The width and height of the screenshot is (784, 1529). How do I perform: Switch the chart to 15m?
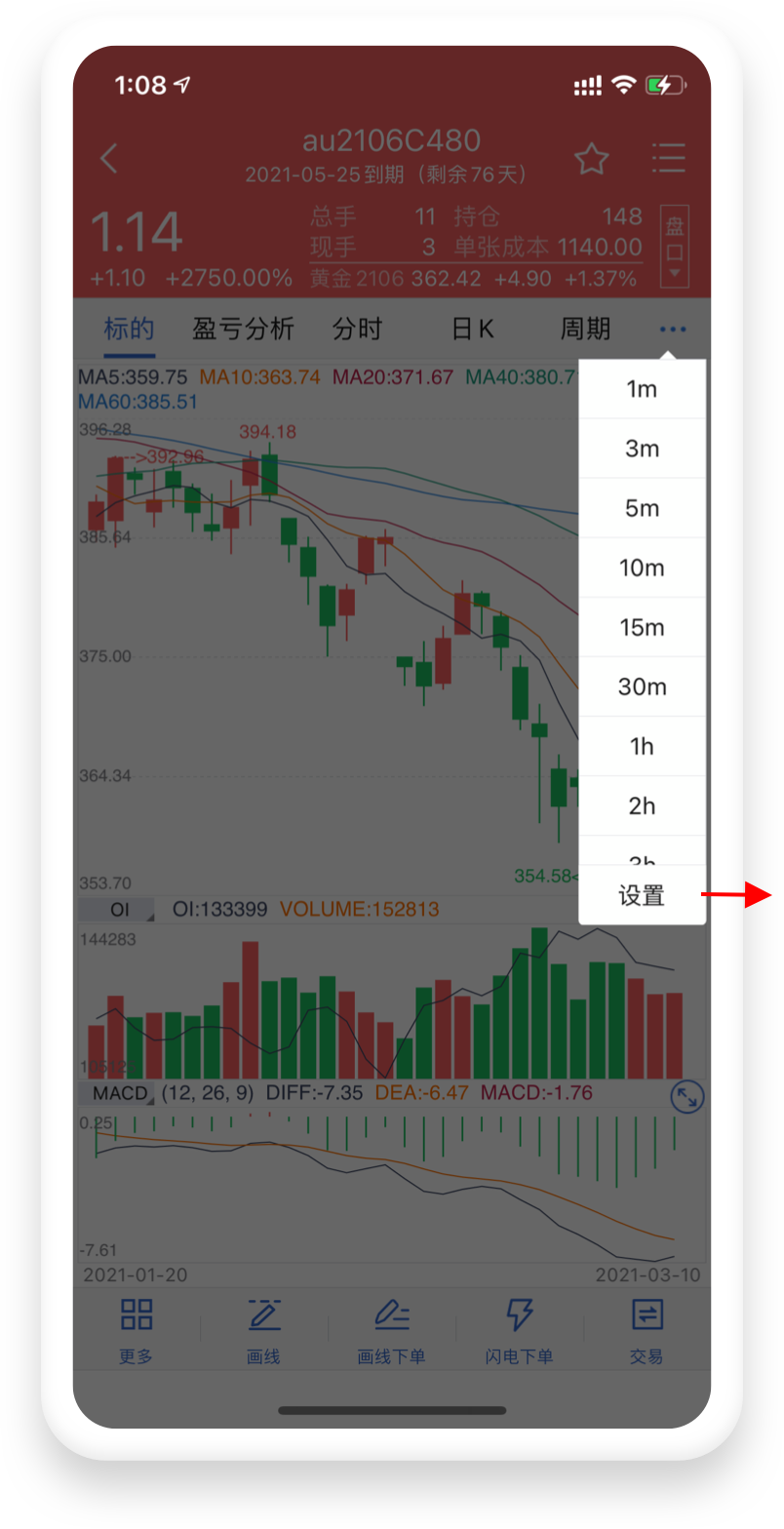pos(642,627)
